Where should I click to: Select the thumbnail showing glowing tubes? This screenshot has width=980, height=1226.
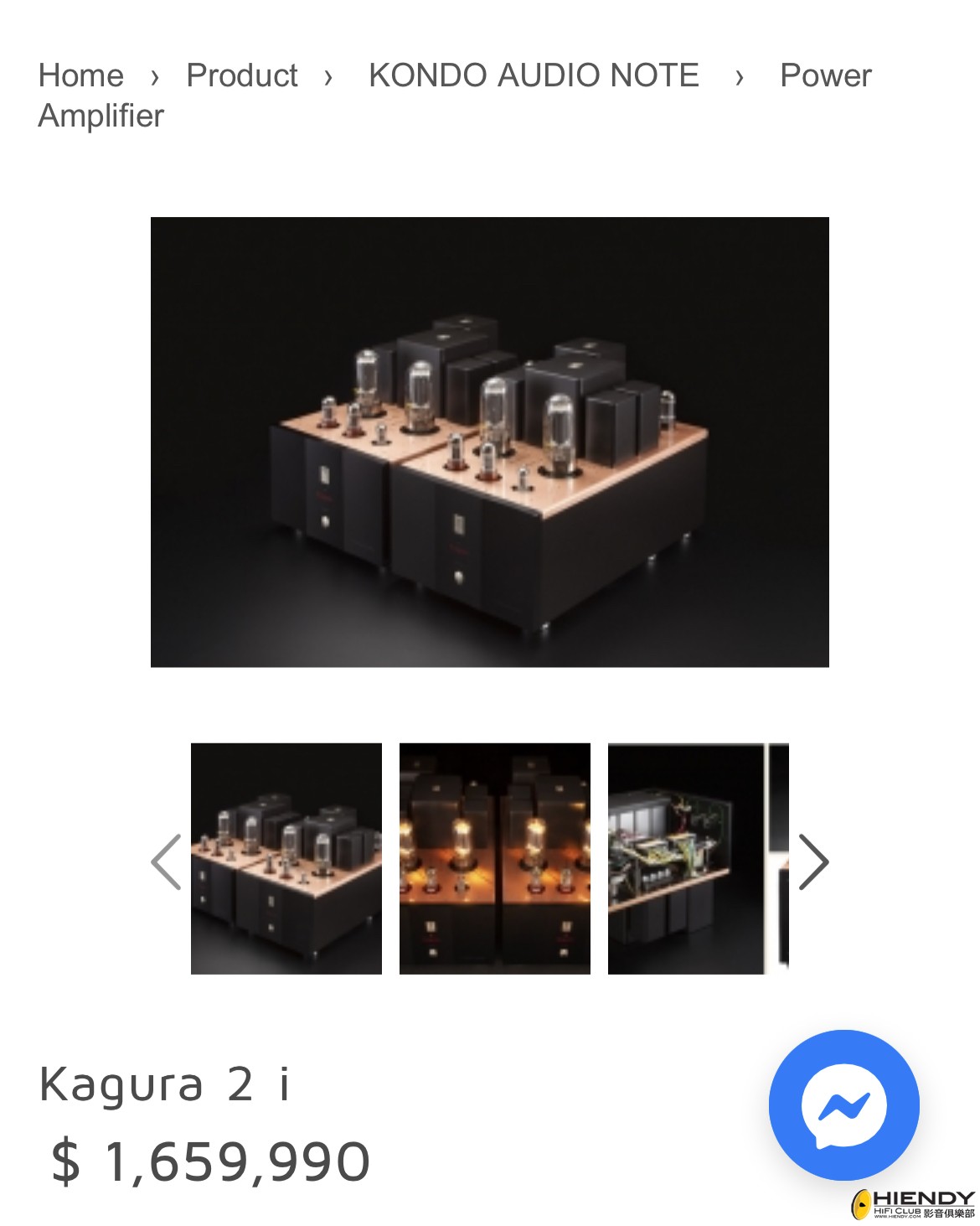click(x=494, y=858)
